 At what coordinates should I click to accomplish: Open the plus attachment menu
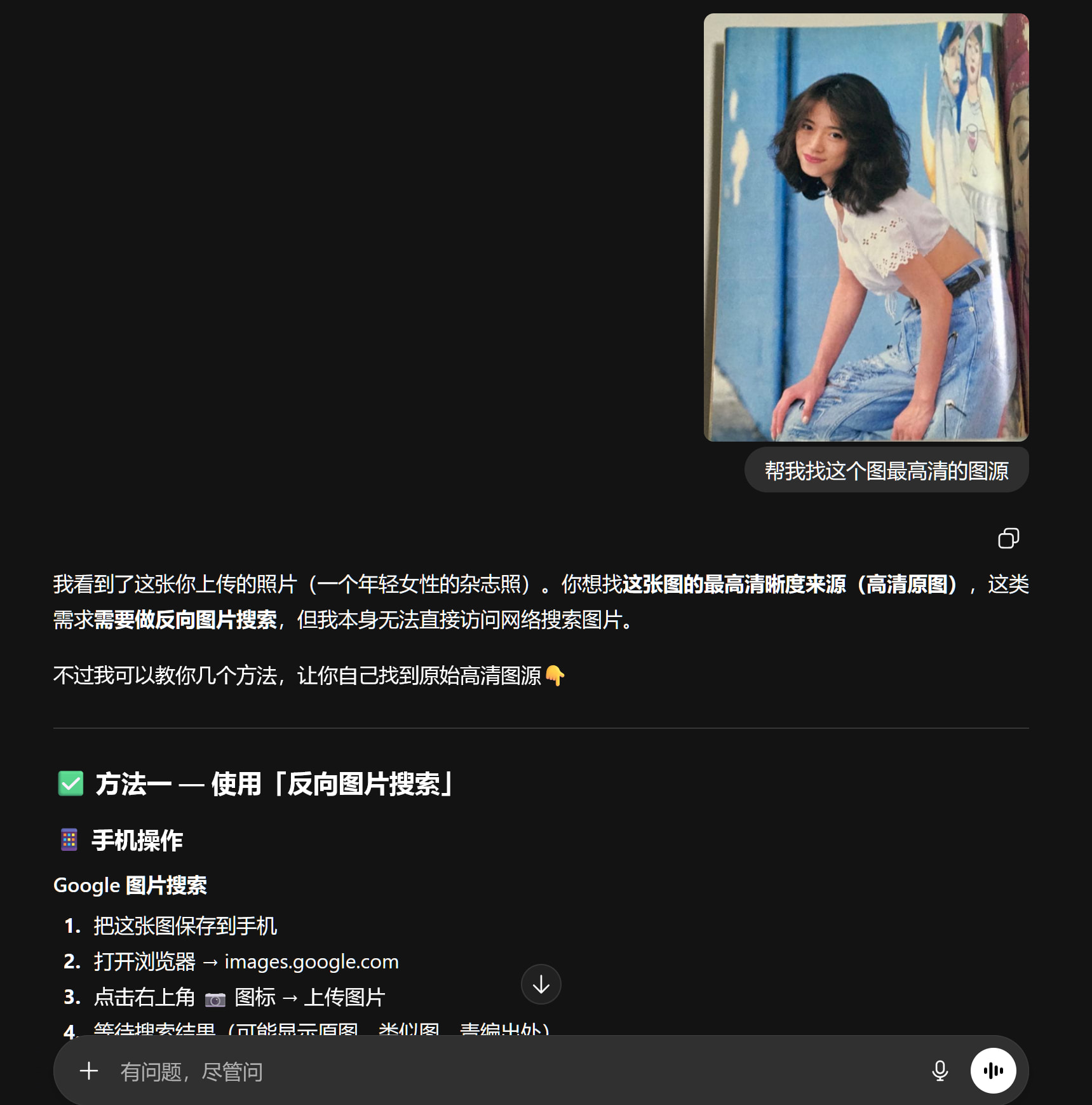point(89,1071)
